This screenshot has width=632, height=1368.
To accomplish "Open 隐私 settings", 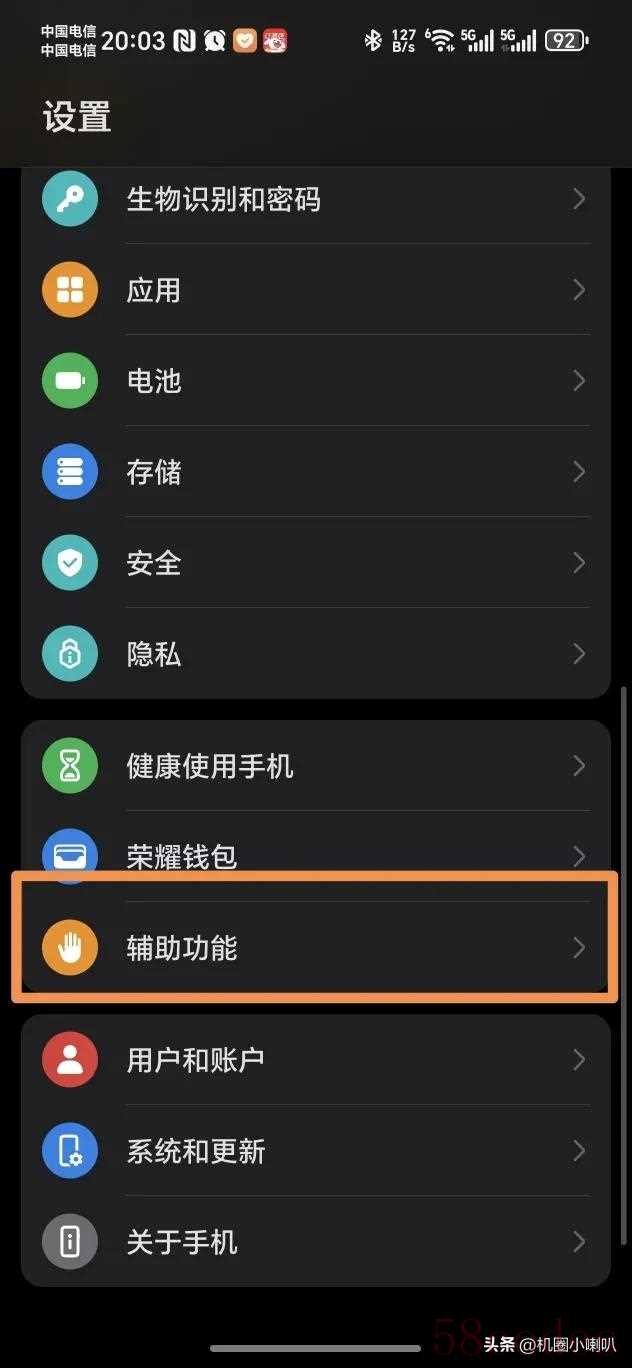I will 315,654.
